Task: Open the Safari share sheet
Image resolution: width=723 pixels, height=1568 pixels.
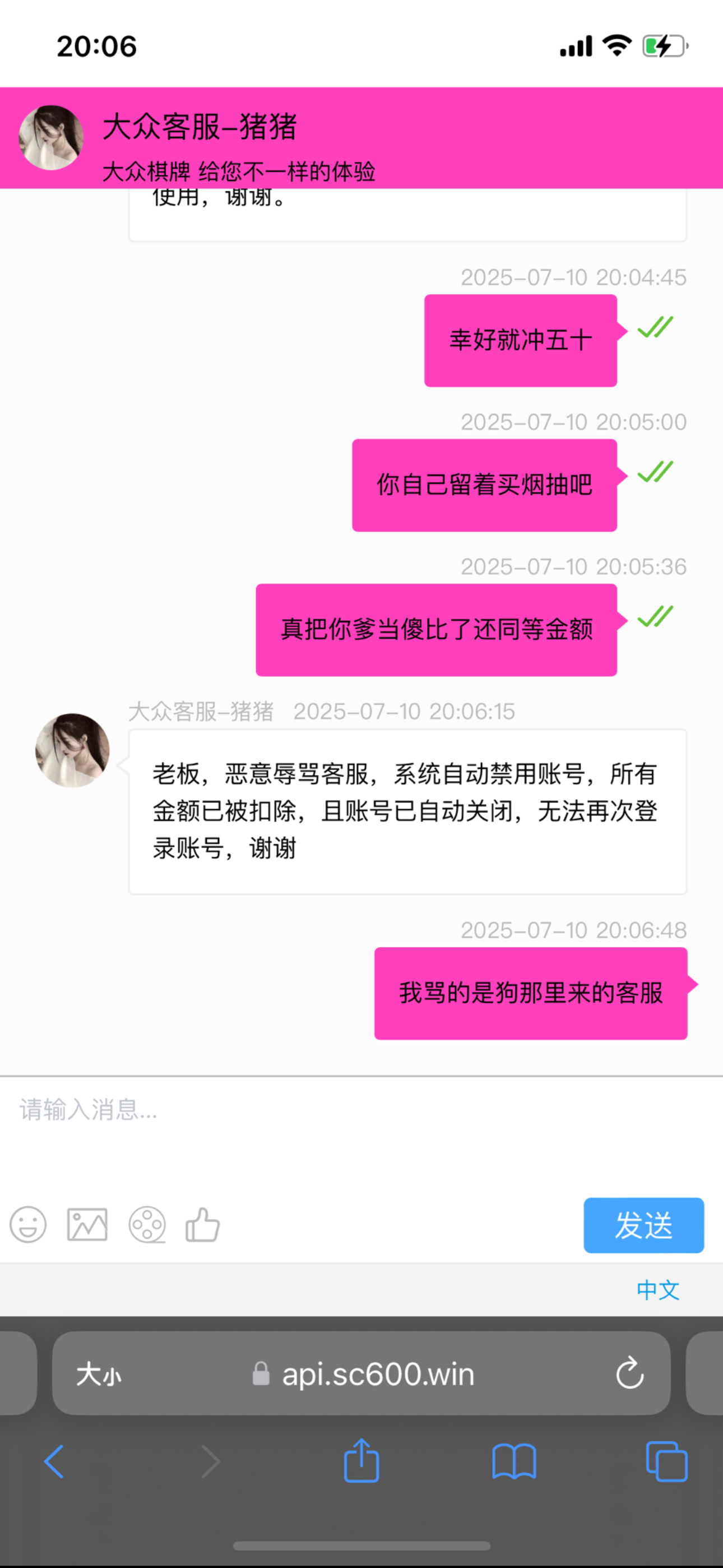Action: (x=361, y=1460)
